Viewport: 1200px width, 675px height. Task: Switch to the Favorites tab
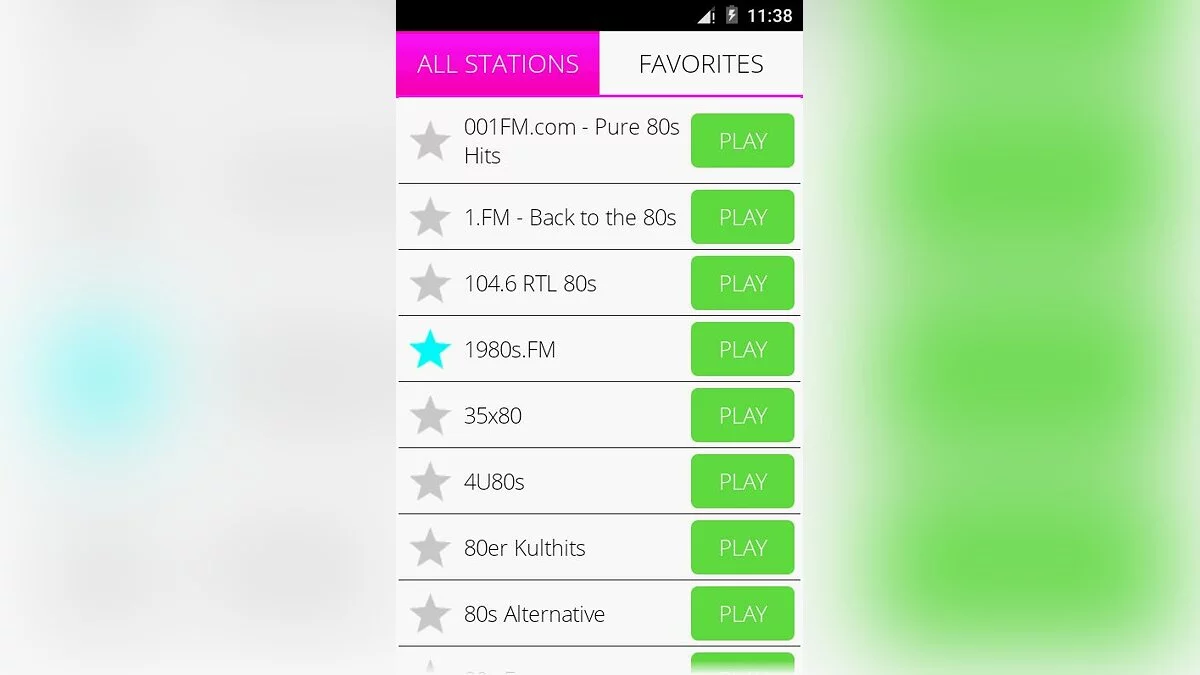tap(701, 64)
